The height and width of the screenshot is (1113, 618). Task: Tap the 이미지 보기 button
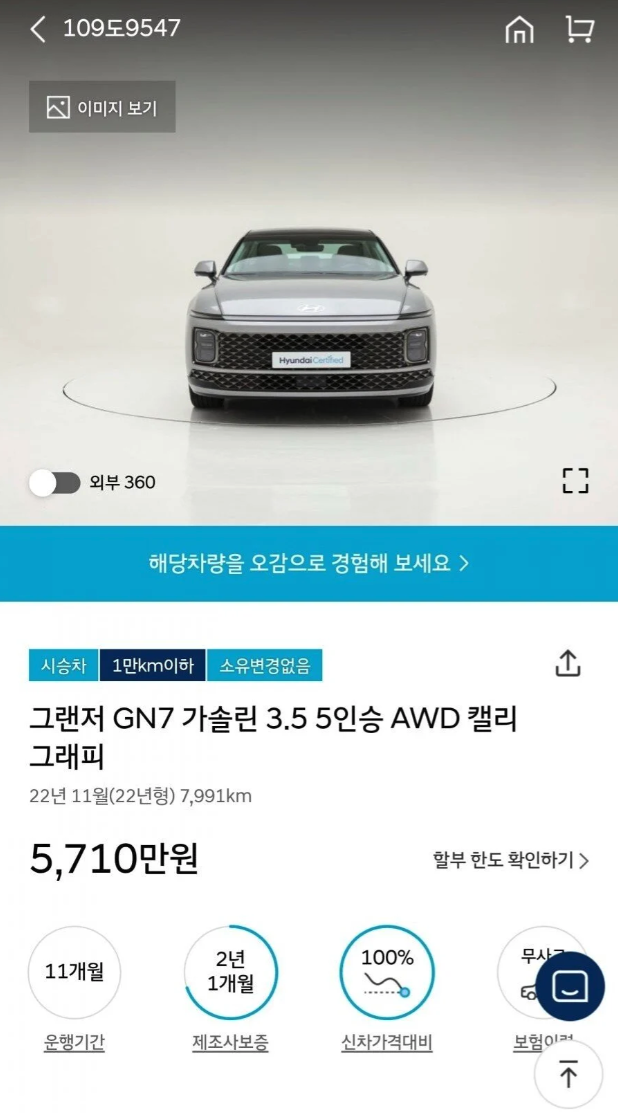pos(102,107)
